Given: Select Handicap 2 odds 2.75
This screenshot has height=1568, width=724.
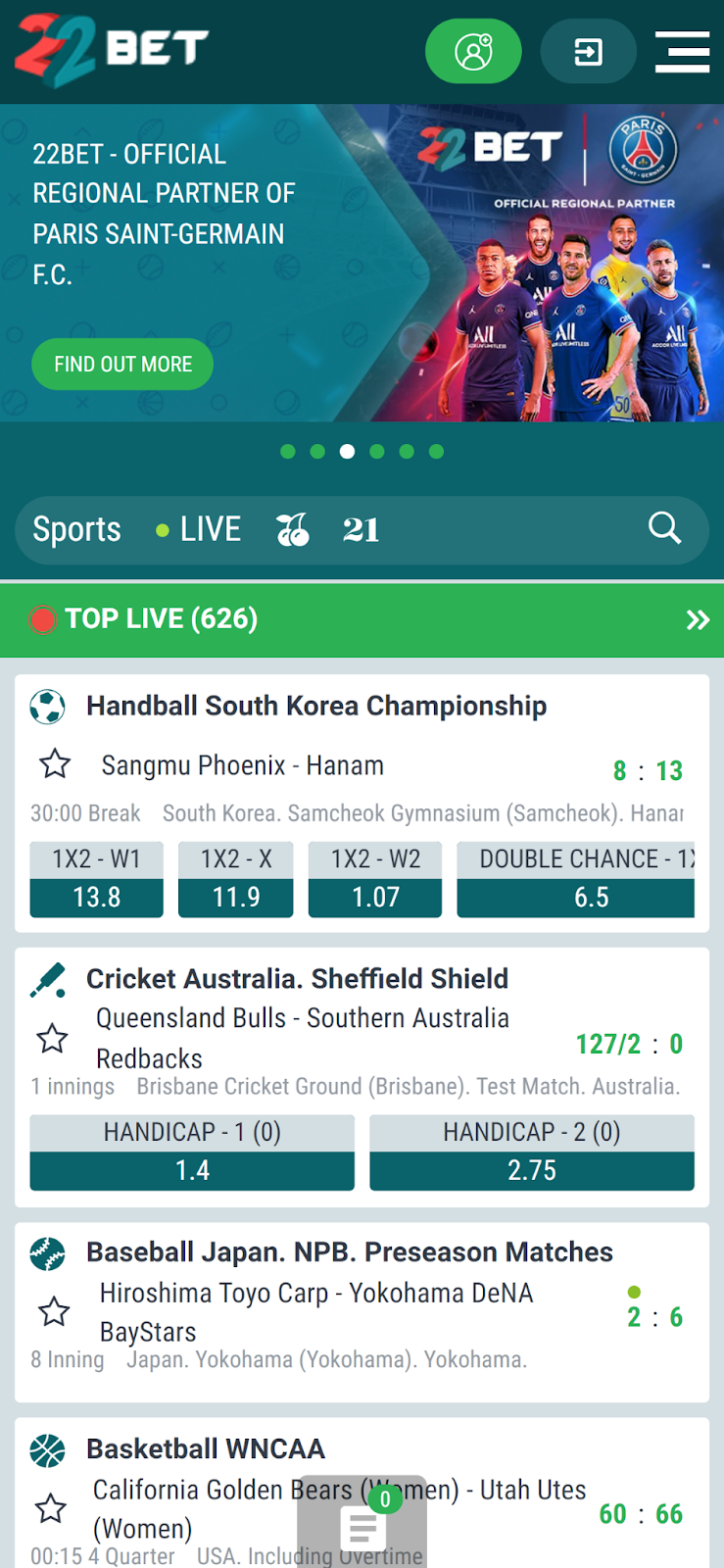Looking at the screenshot, I should click(x=532, y=1152).
